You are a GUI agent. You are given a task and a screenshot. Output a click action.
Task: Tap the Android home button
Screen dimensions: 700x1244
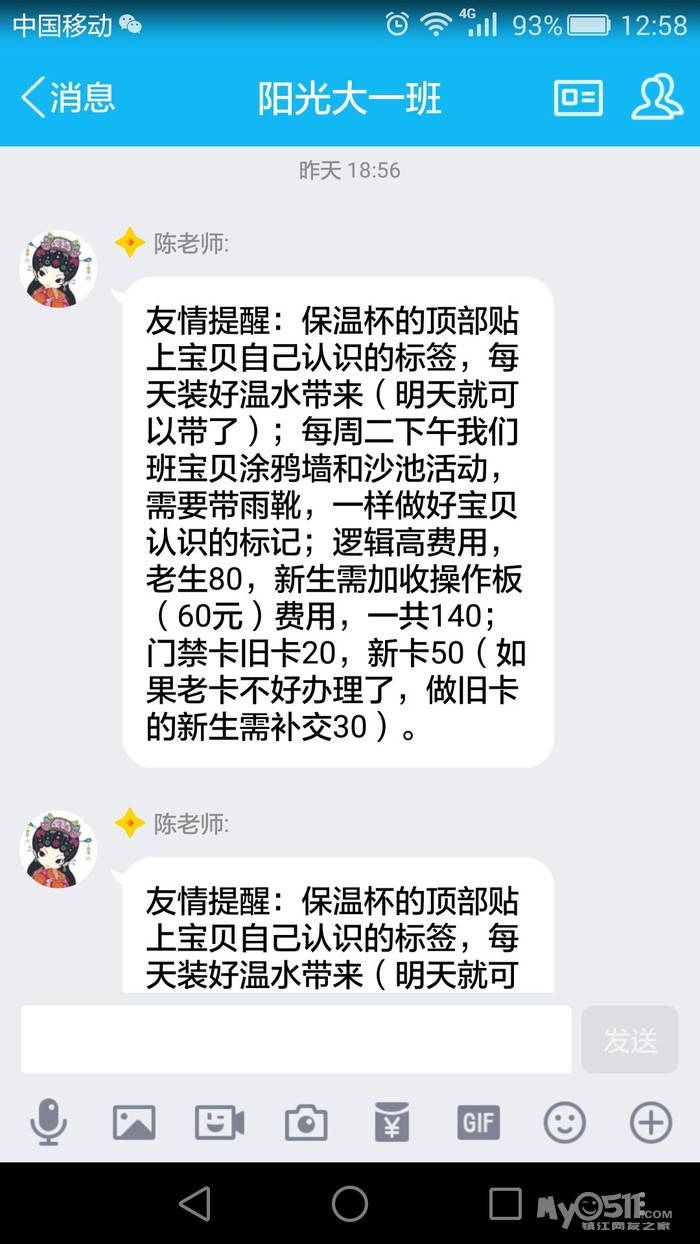pyautogui.click(x=350, y=1203)
